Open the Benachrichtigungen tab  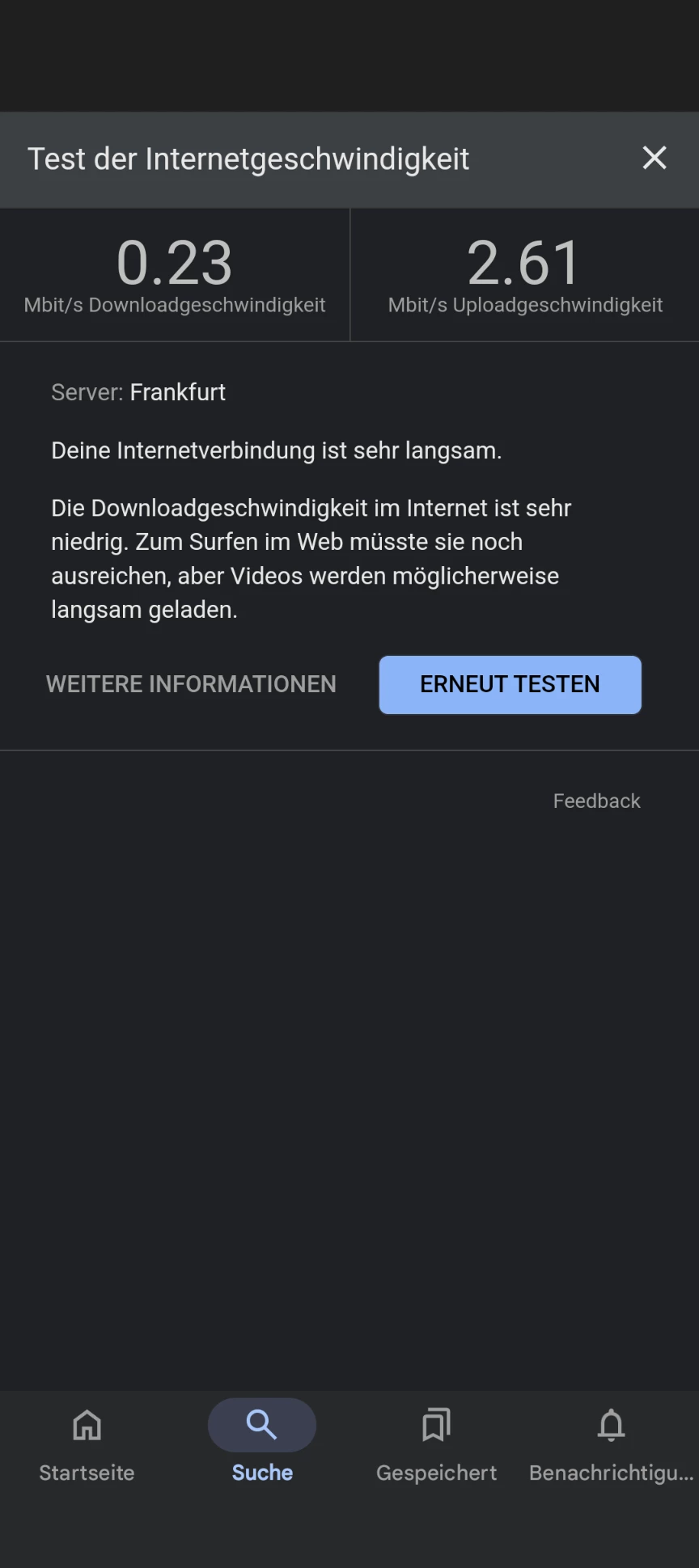tap(611, 1444)
